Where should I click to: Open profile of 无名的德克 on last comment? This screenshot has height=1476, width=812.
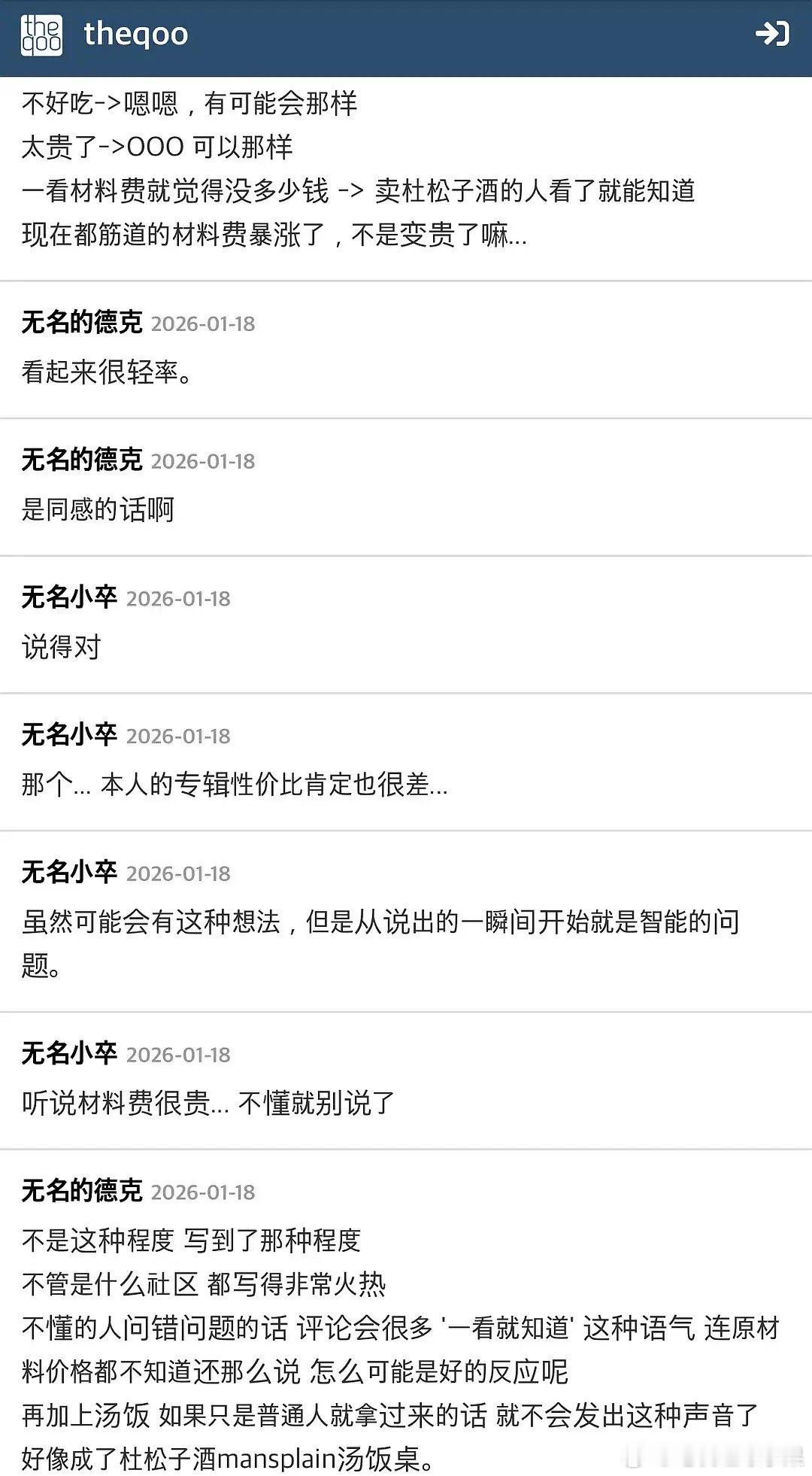[79, 1192]
